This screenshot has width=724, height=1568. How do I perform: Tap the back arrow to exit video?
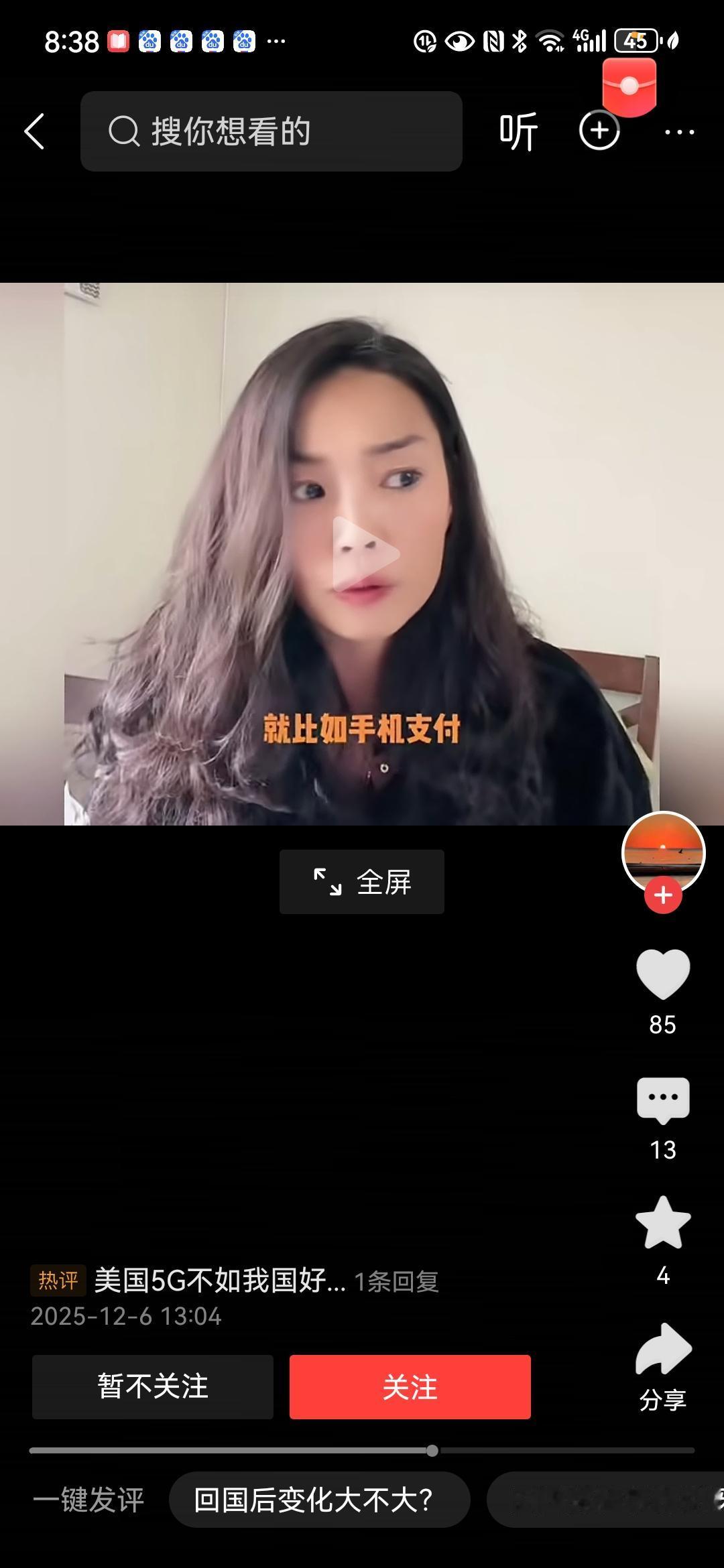pos(35,131)
